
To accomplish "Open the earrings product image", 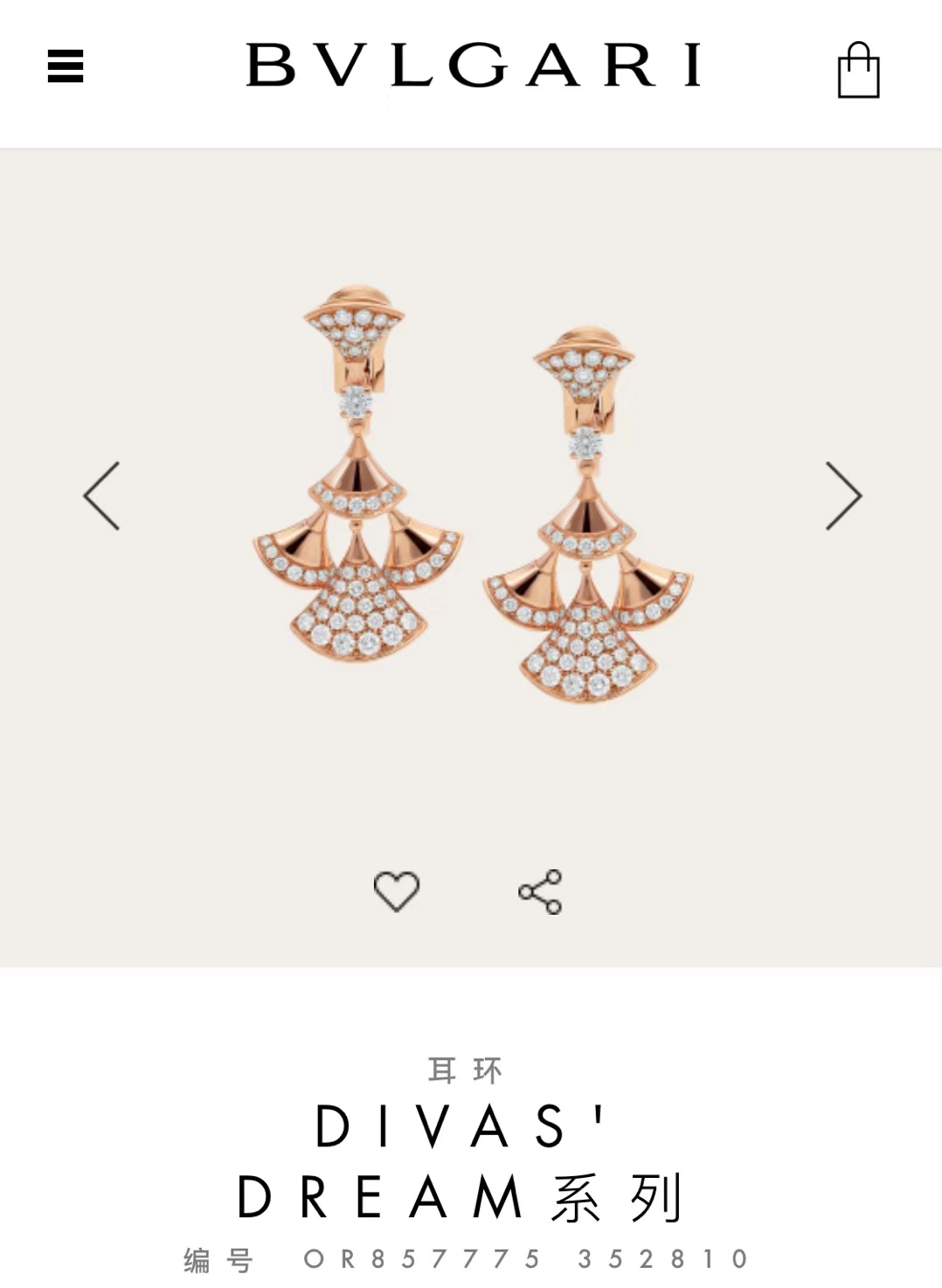I will (472, 495).
